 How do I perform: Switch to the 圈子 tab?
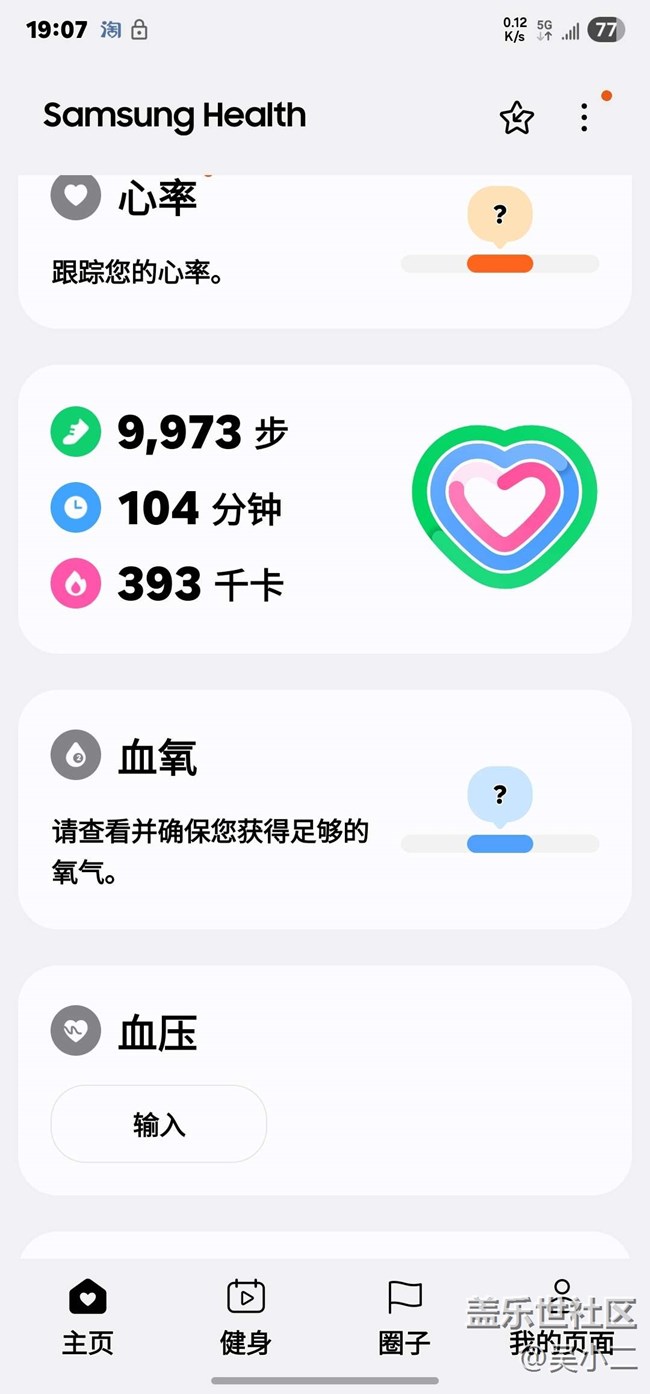(404, 1317)
